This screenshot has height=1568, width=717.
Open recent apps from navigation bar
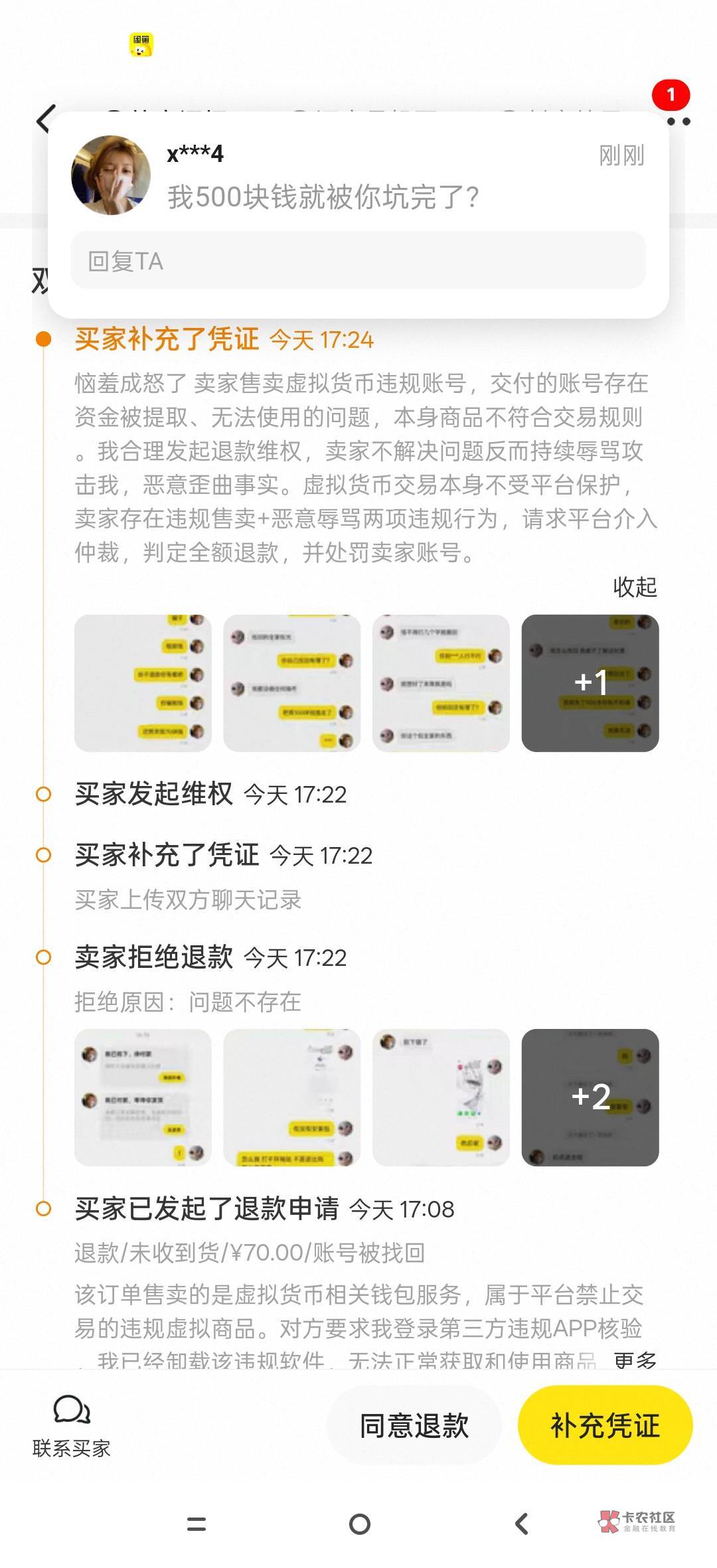pyautogui.click(x=197, y=1524)
